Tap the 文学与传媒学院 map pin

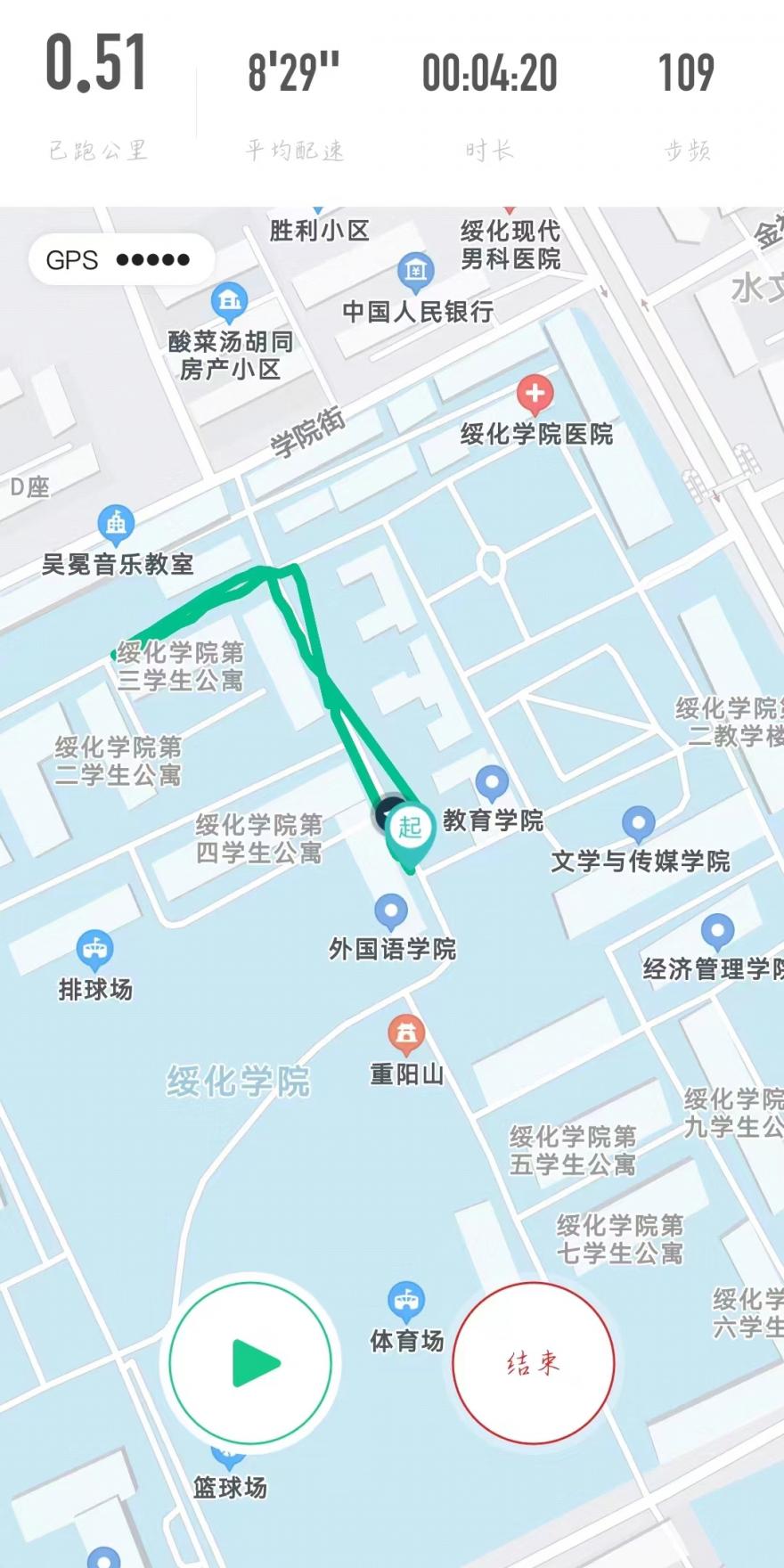click(x=638, y=824)
